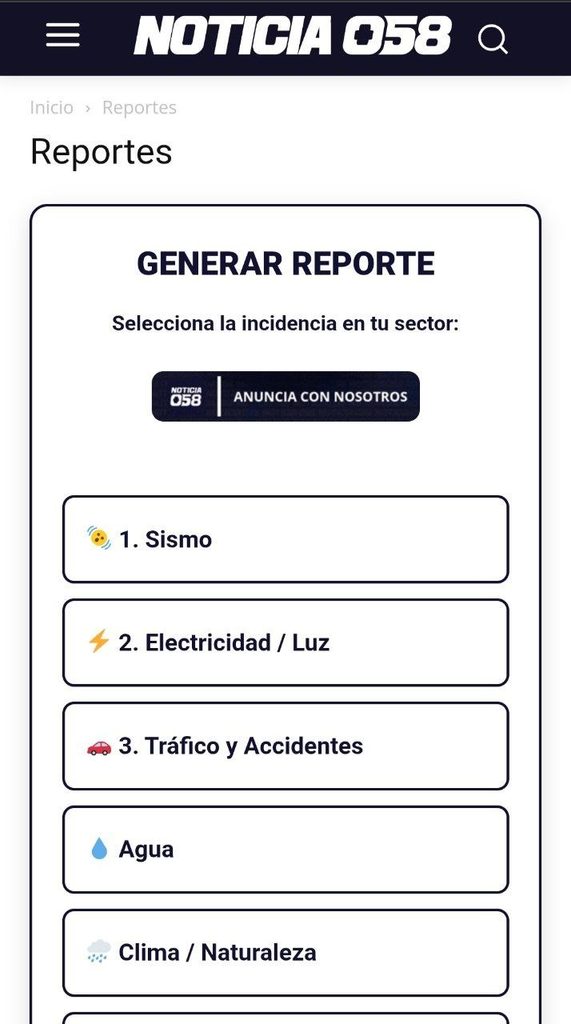Choose 2. Electricidad / Luz
Image resolution: width=571 pixels, height=1024 pixels.
tap(286, 643)
